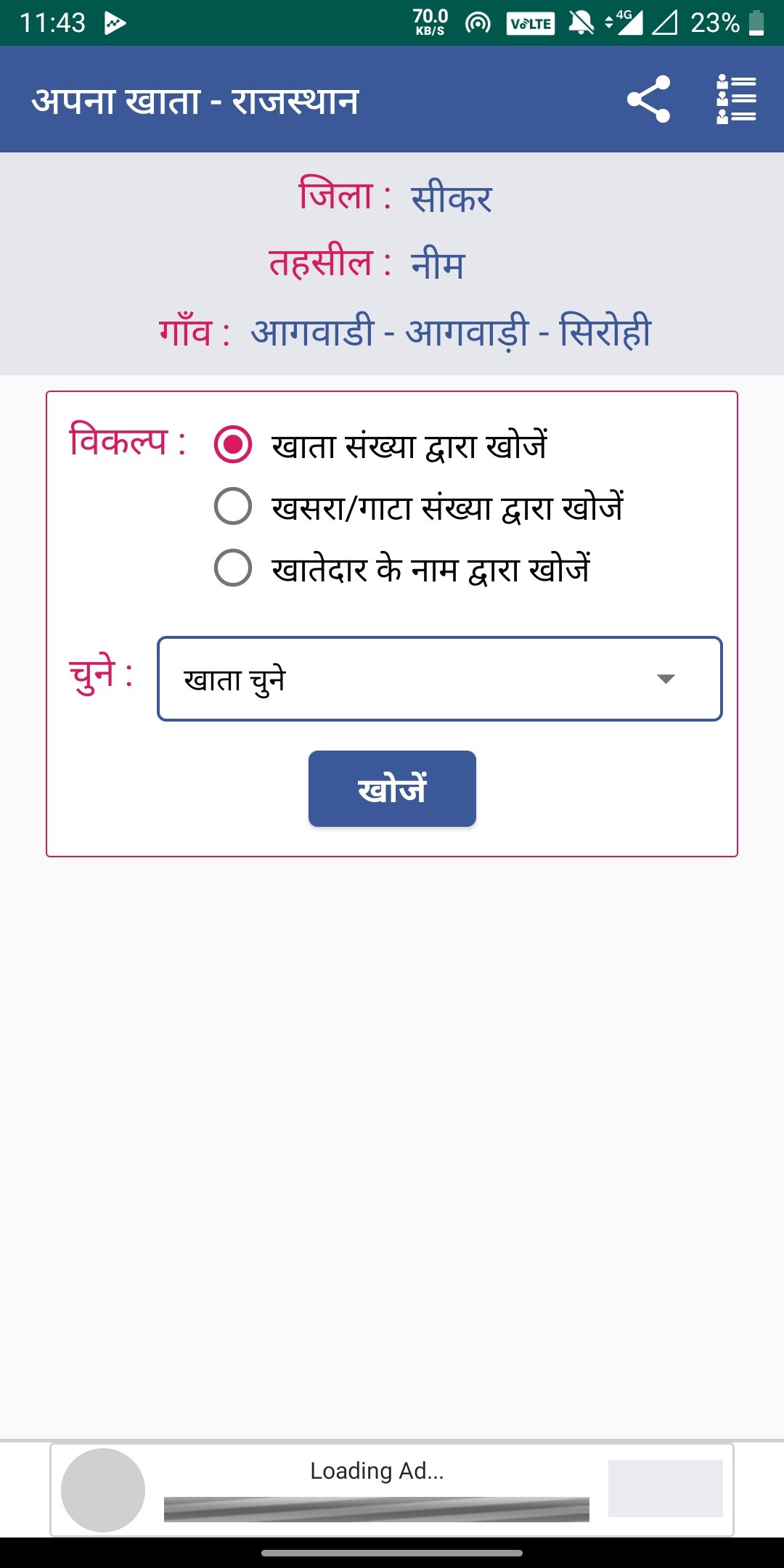
Task: Expand the खाता चुने dropdown
Action: [440, 679]
